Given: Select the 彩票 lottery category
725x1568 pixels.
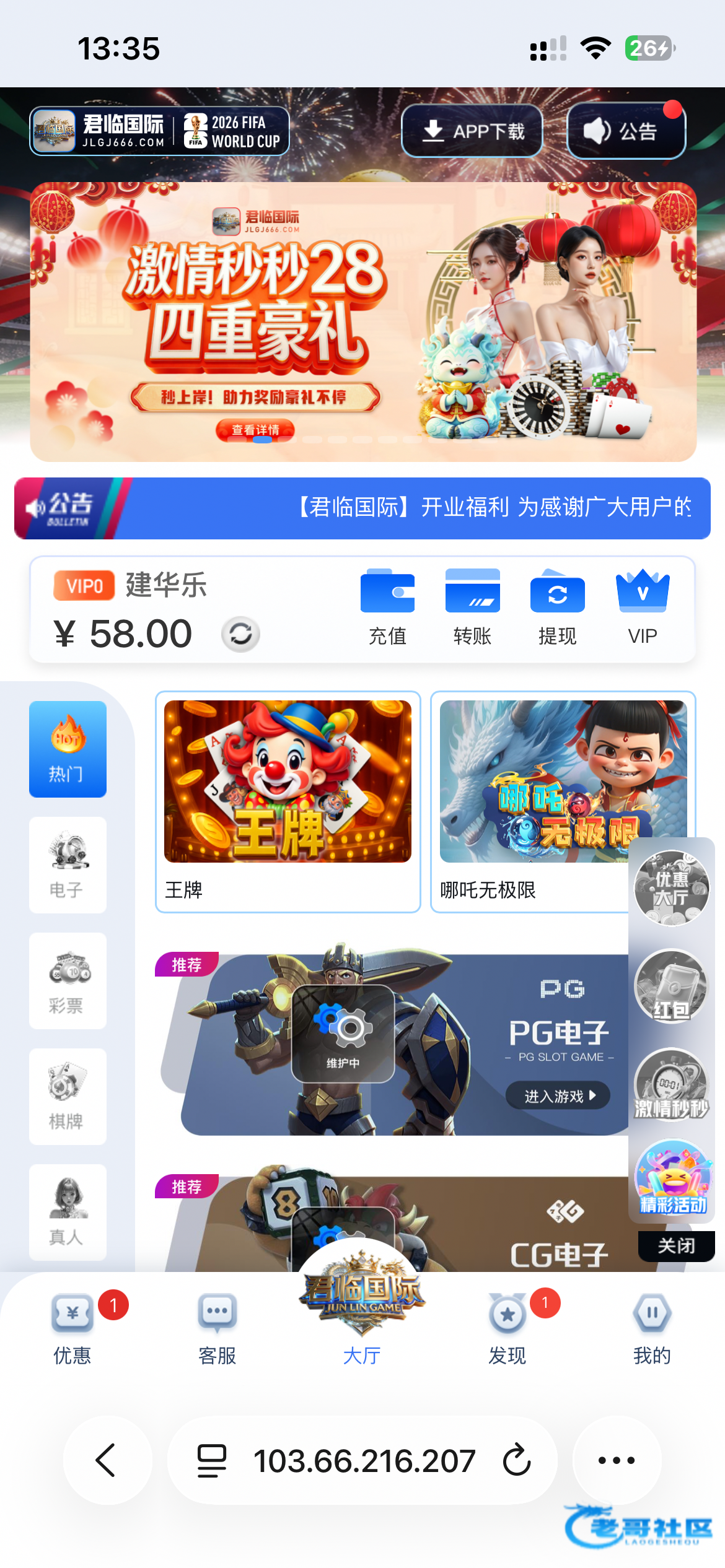Looking at the screenshot, I should [x=68, y=980].
